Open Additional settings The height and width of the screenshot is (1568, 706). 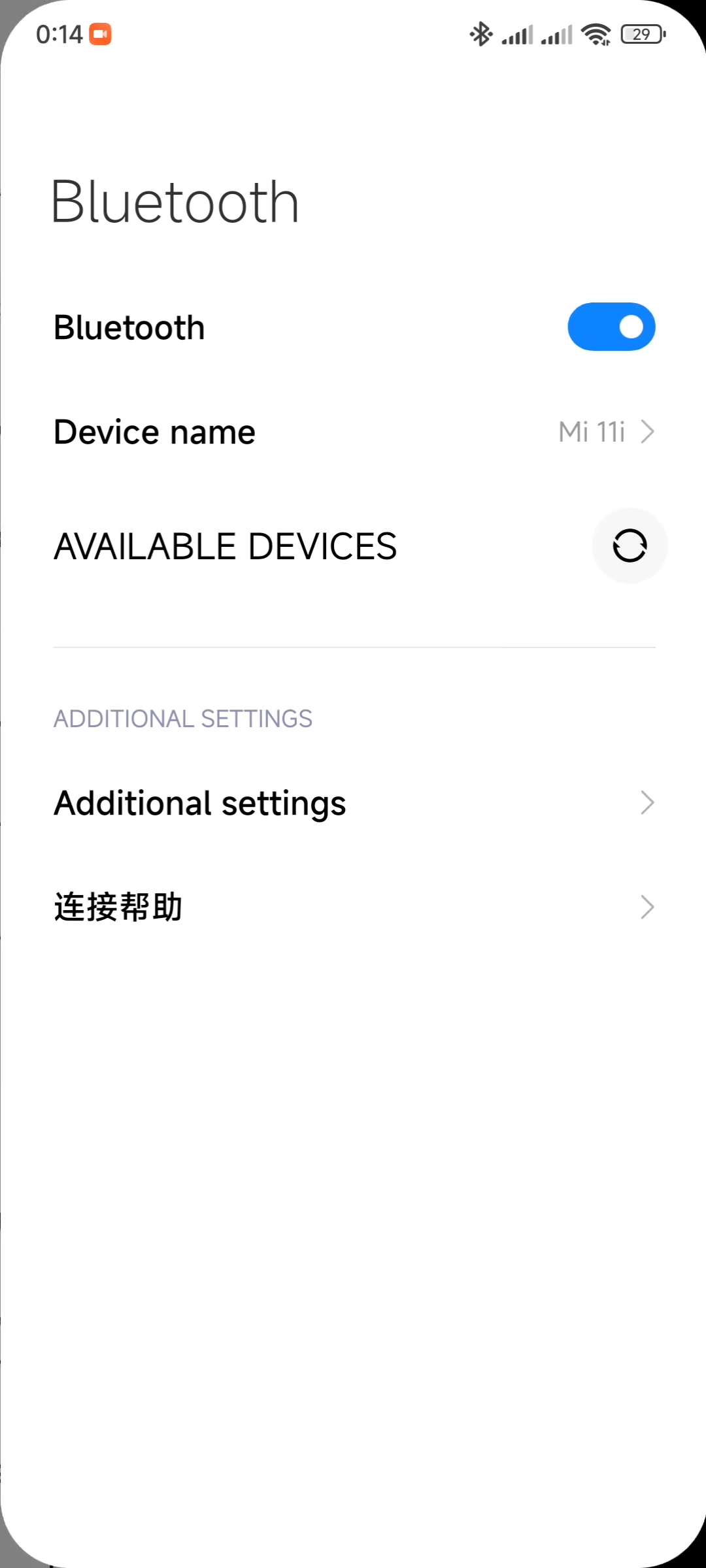point(353,803)
